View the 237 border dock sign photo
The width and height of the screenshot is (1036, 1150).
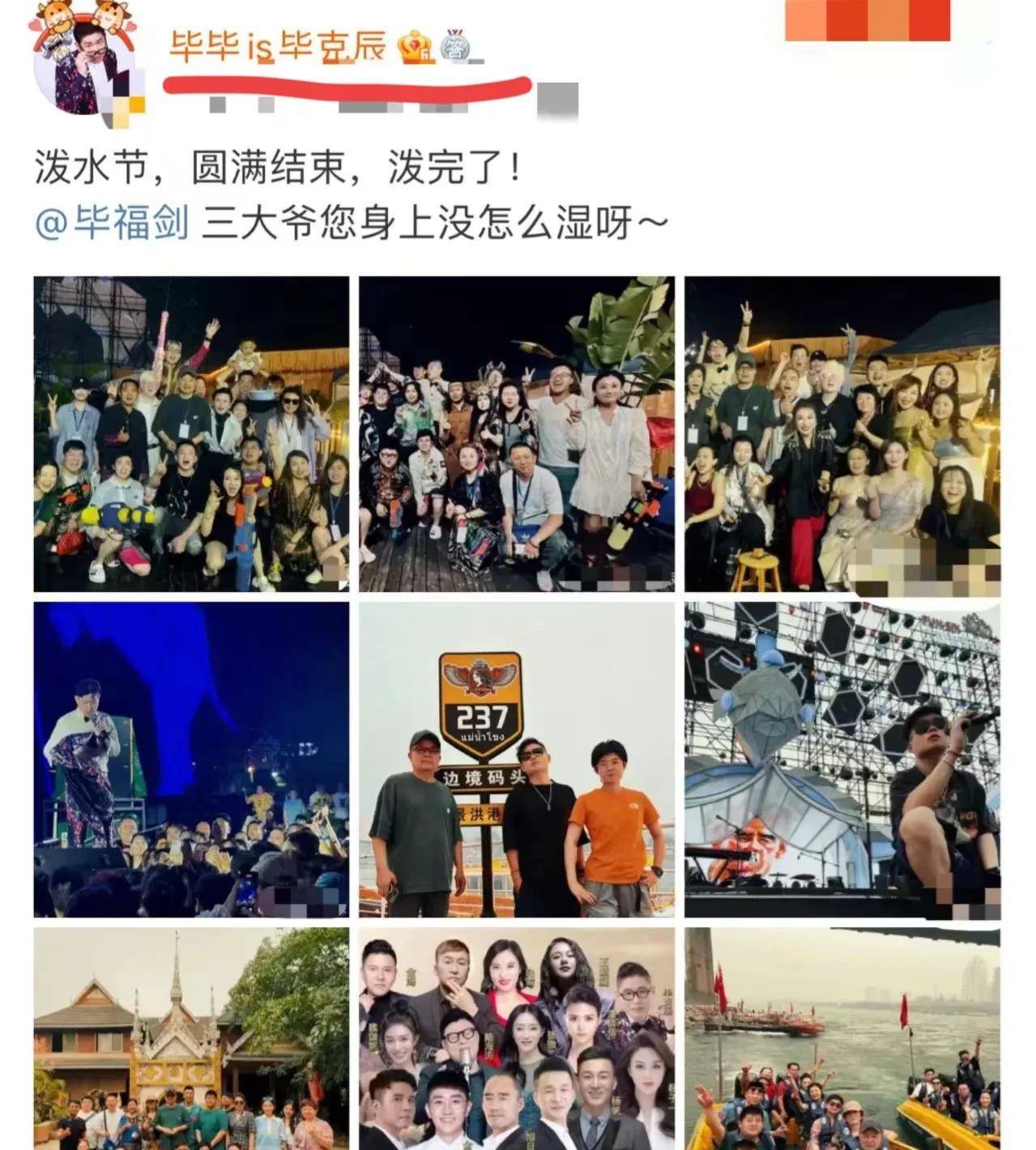[517, 760]
